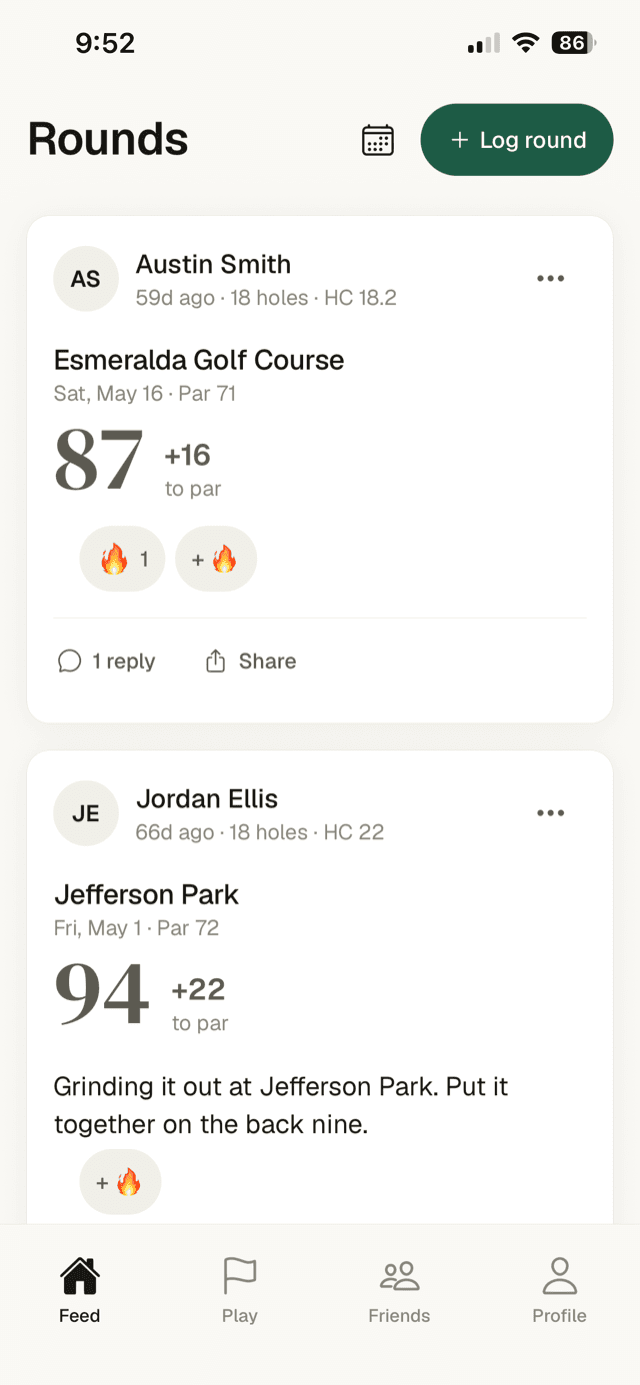Go to the Profile tab
This screenshot has width=640, height=1385.
[x=559, y=1291]
